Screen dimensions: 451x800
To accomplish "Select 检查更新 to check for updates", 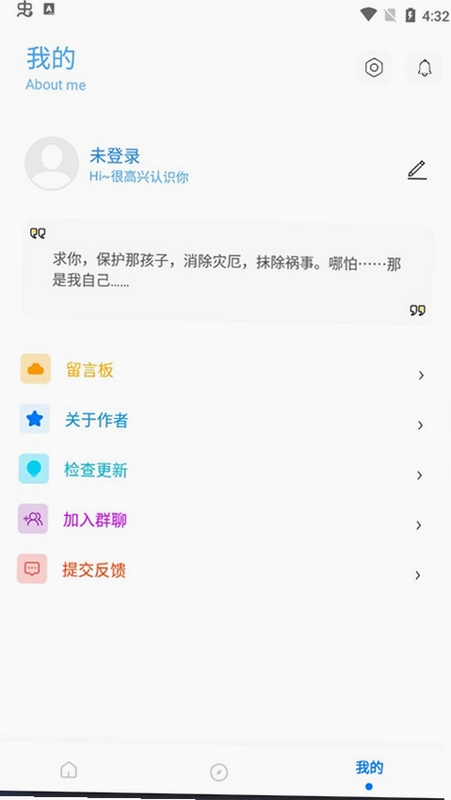I will [222, 469].
